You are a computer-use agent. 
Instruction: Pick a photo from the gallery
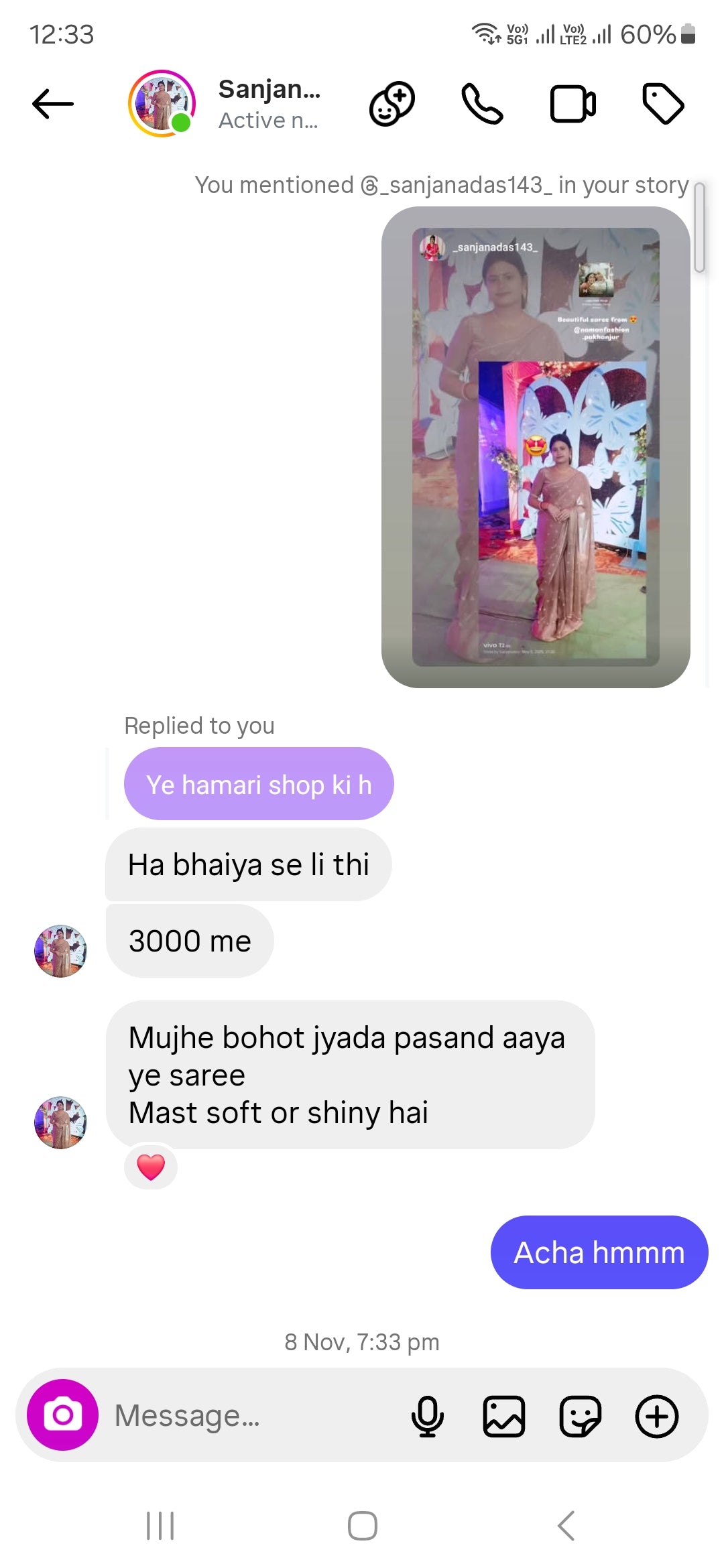[504, 1416]
